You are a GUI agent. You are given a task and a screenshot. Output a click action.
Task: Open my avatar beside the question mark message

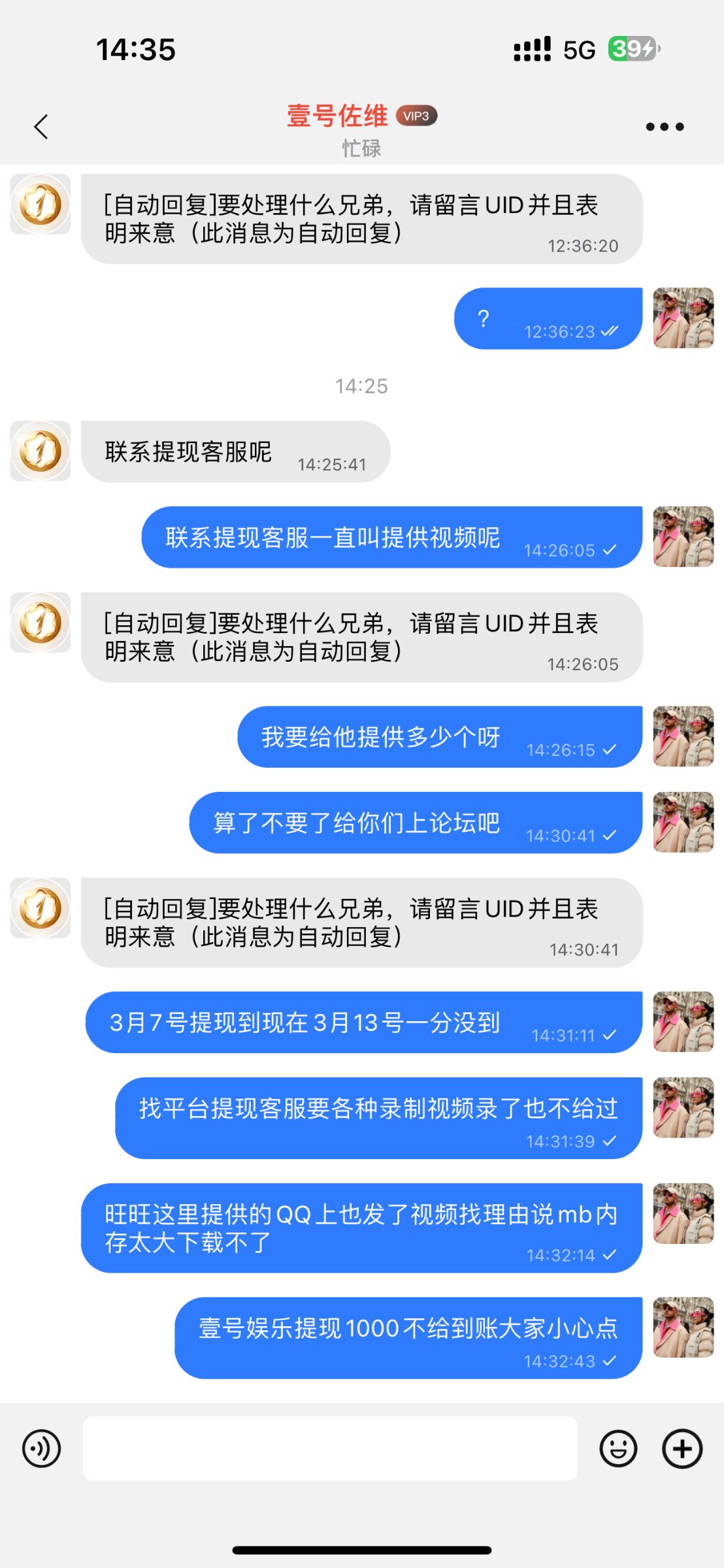click(683, 318)
